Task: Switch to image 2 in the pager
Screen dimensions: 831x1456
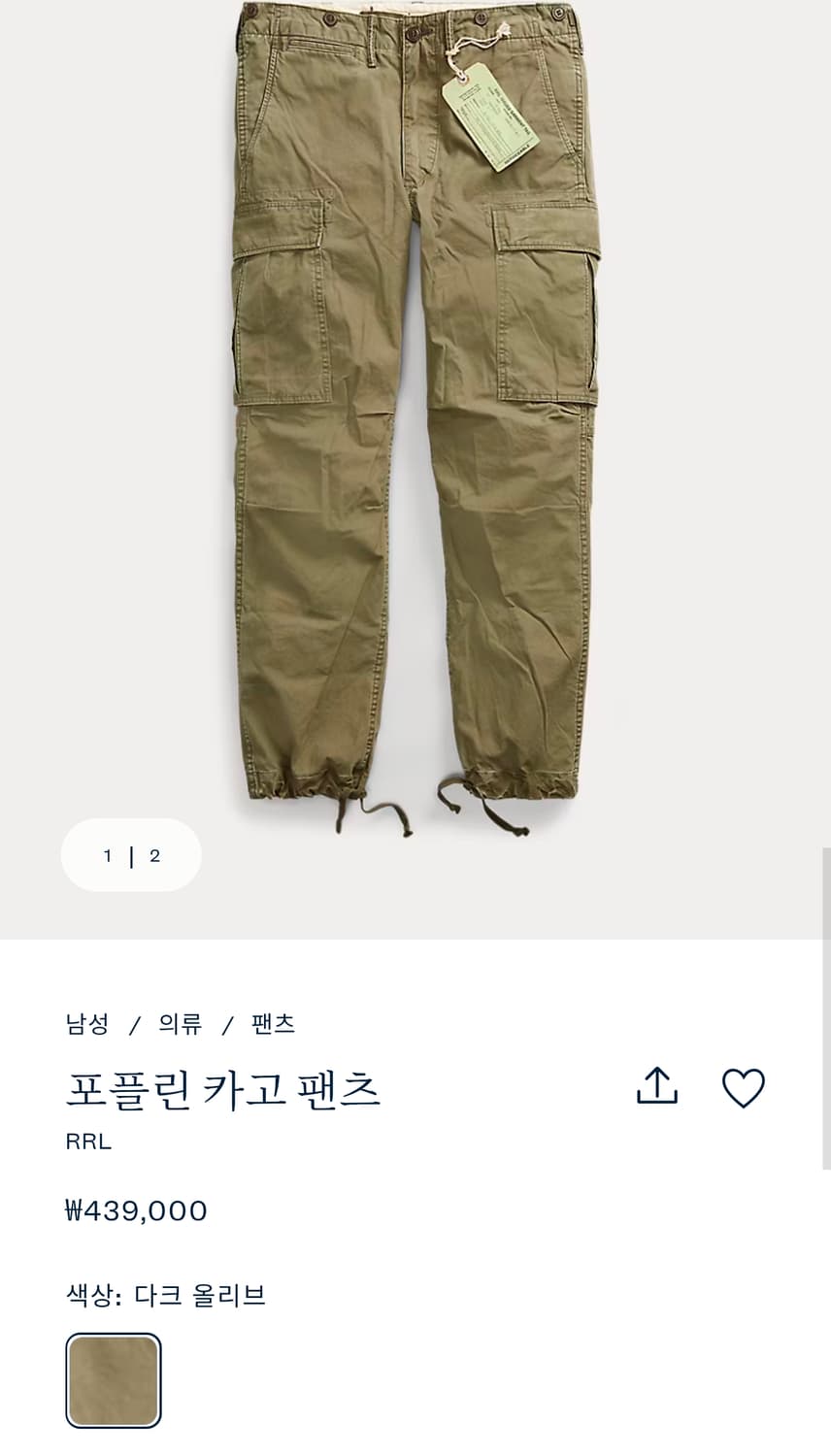Action: coord(154,855)
